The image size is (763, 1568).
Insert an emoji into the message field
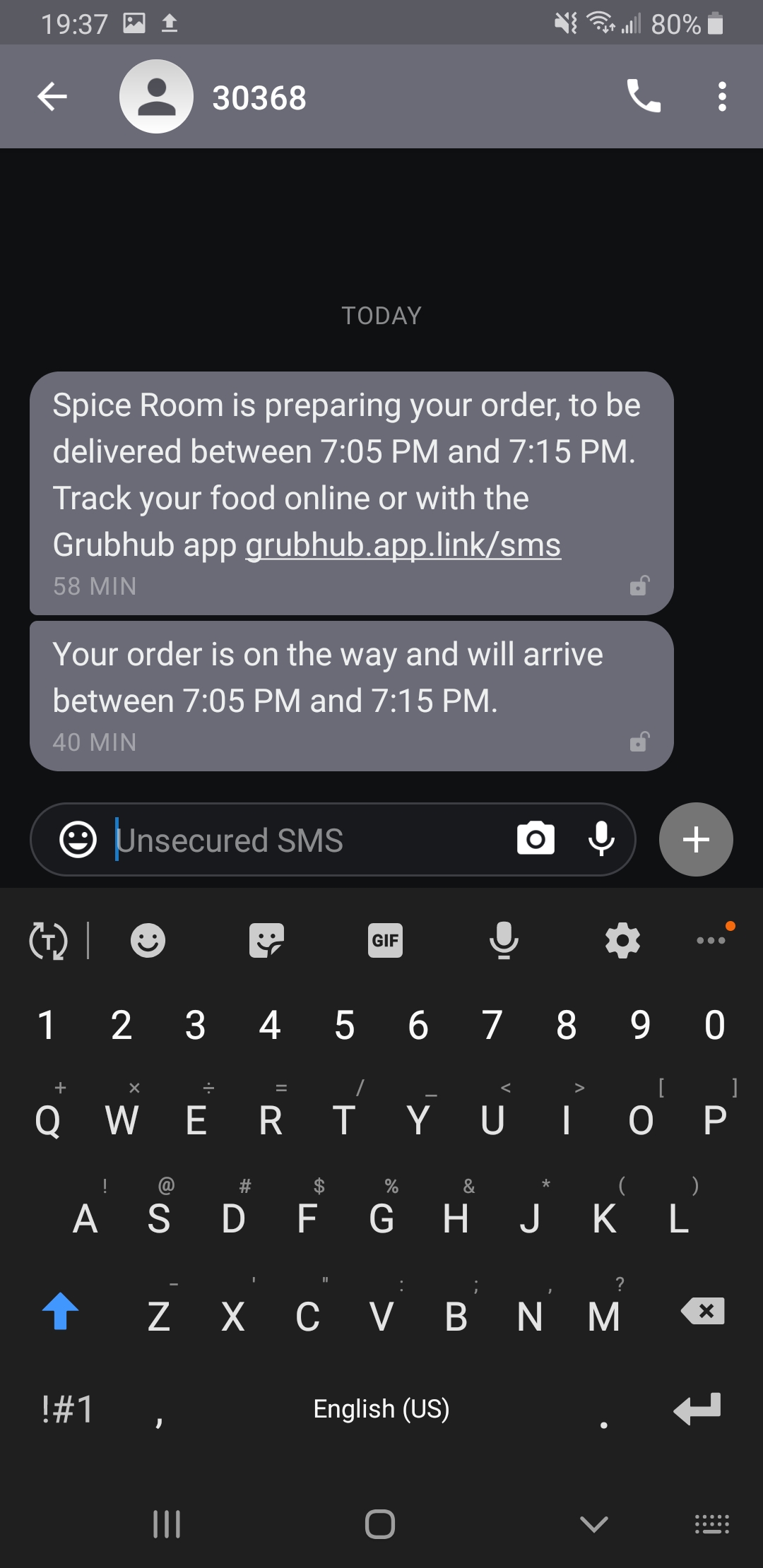click(x=79, y=839)
